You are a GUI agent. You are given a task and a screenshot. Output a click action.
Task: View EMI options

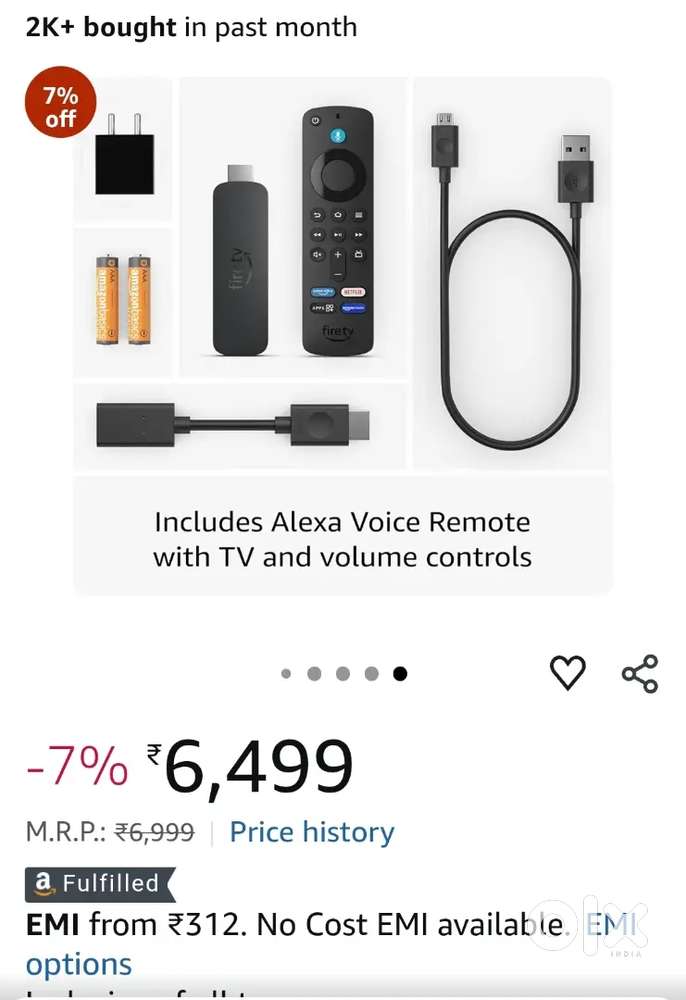tap(79, 964)
